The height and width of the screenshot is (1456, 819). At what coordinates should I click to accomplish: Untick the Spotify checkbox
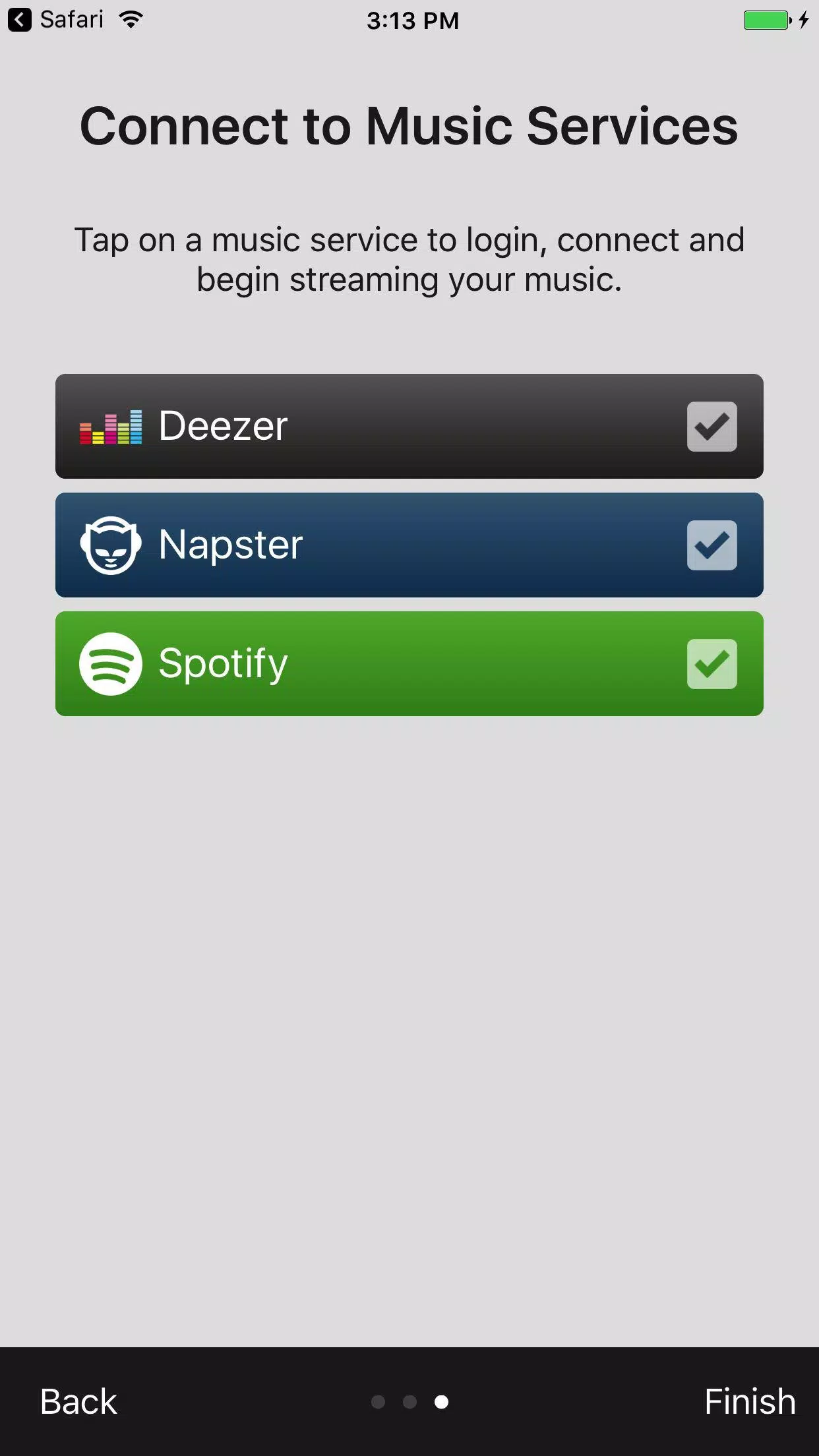pos(712,664)
